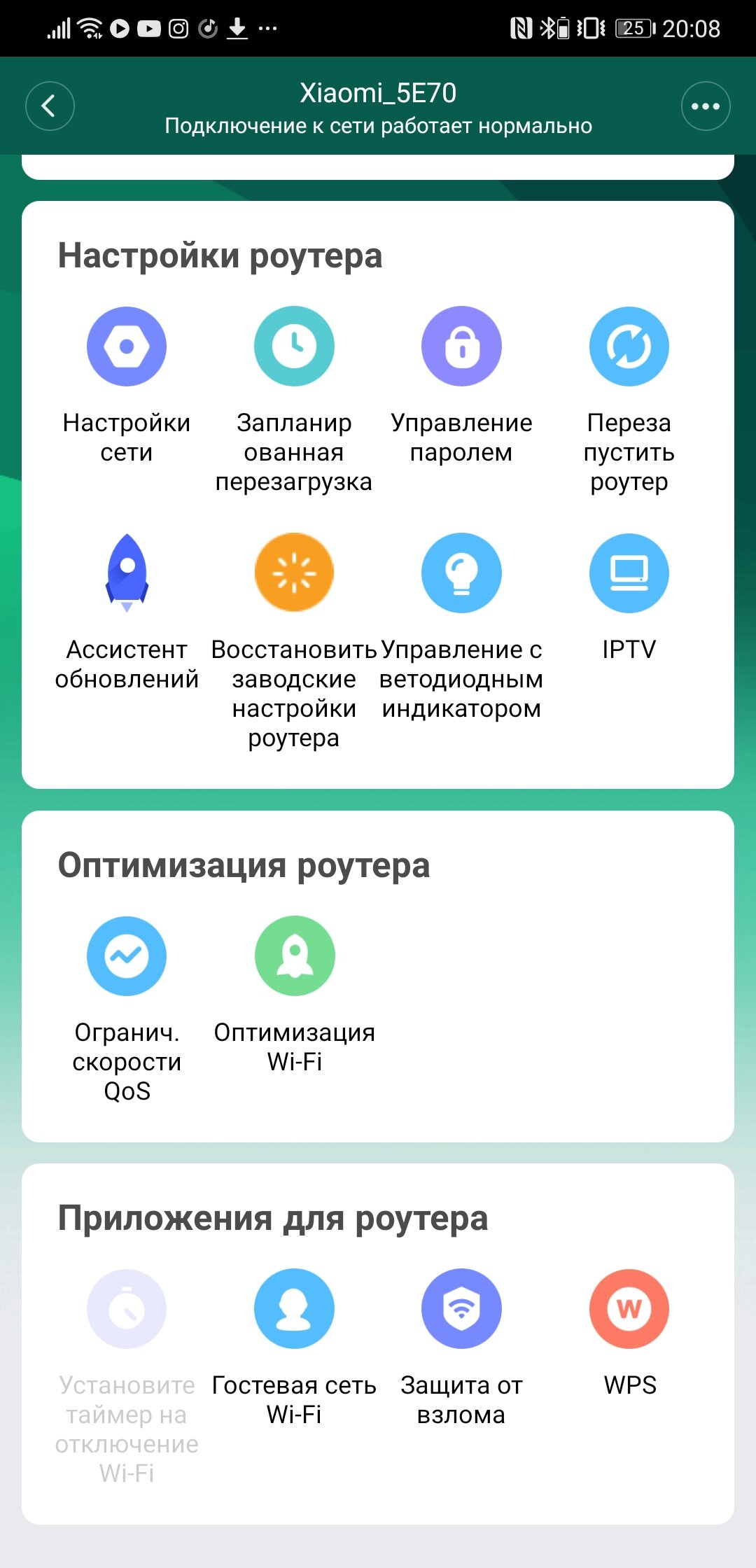
Task: Open the three-dot overflow menu
Action: tap(705, 106)
